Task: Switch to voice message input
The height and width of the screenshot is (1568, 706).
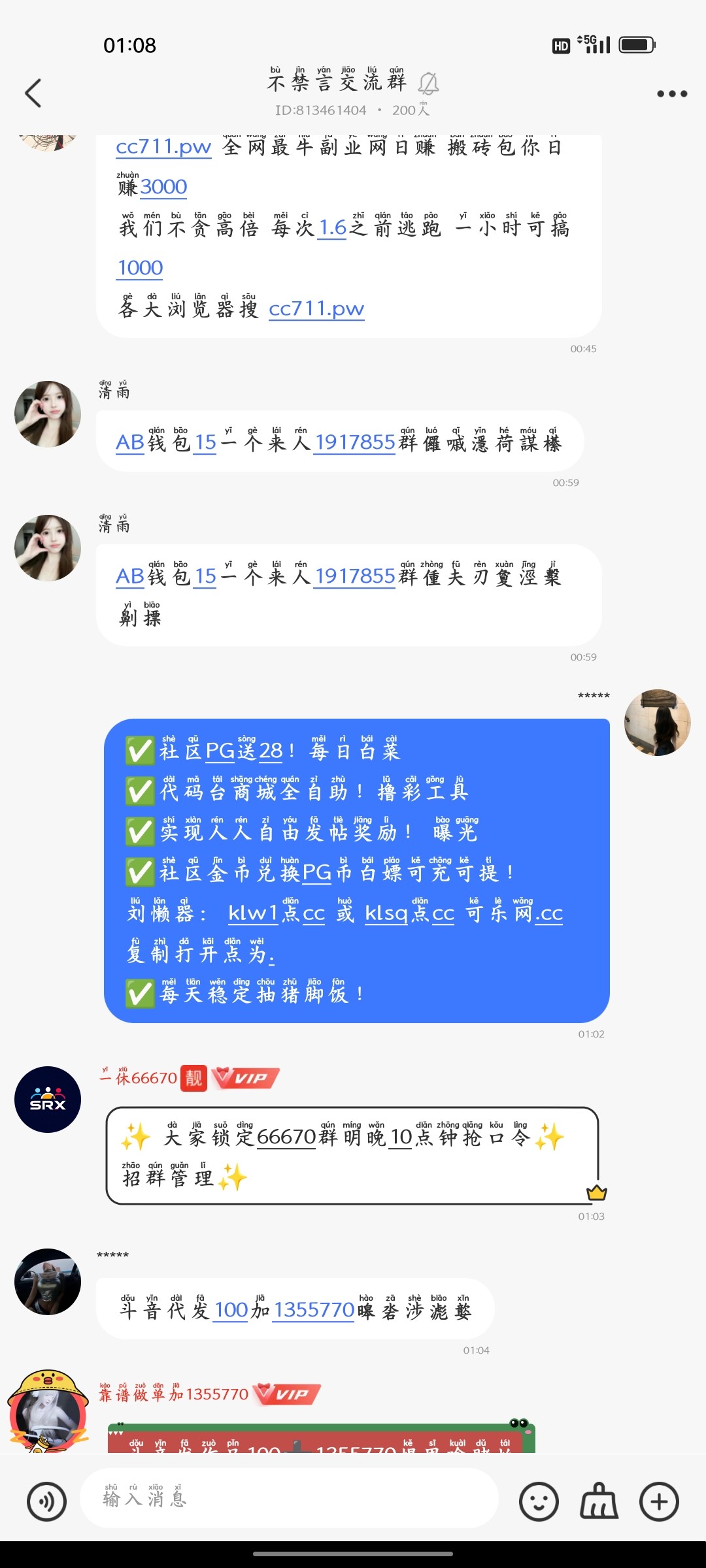Action: (46, 1501)
